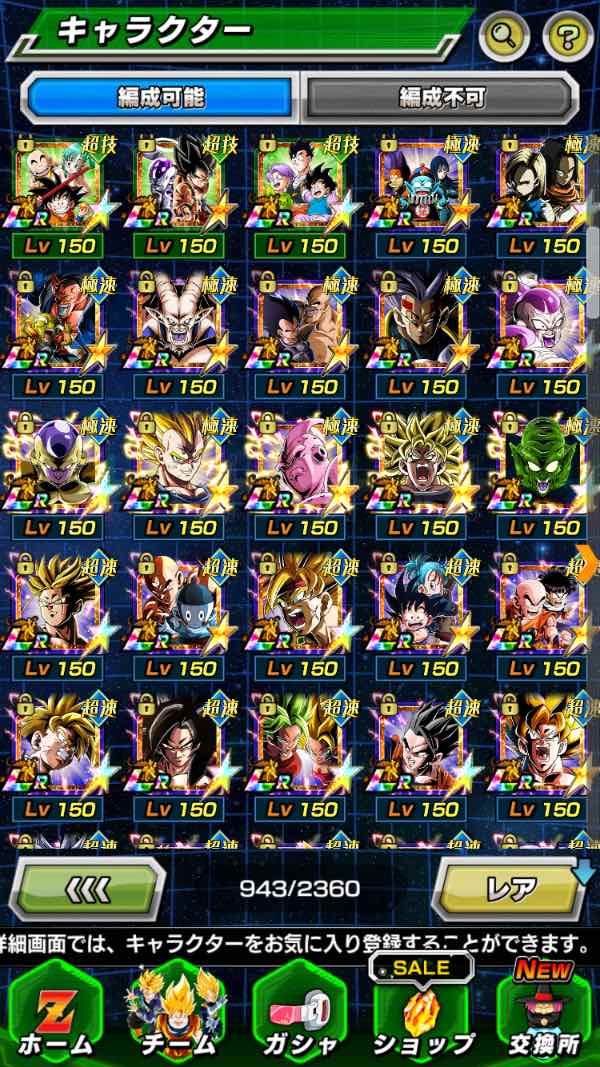
Task: Open the チーム menu
Action: pyautogui.click(x=177, y=1012)
